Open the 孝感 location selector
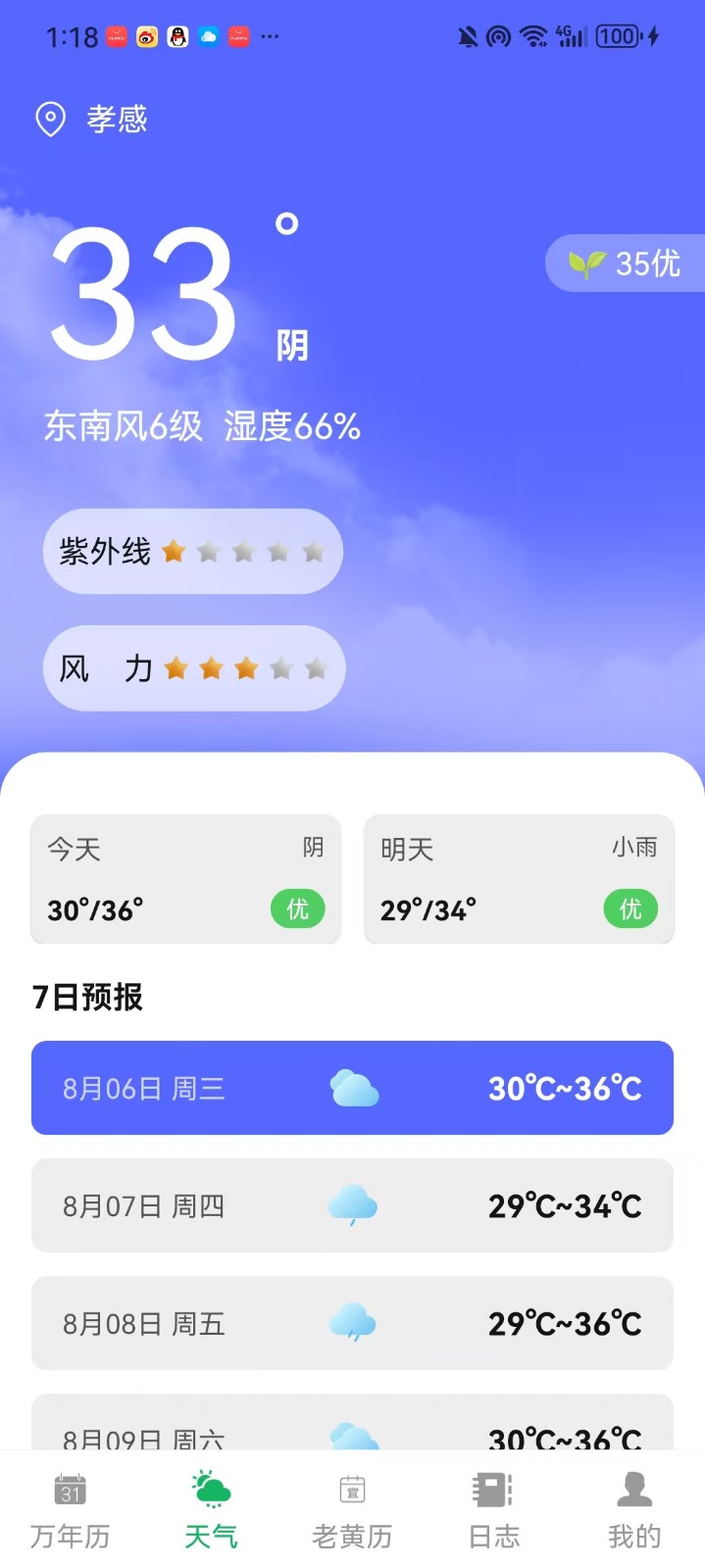The image size is (705, 1568). [91, 120]
